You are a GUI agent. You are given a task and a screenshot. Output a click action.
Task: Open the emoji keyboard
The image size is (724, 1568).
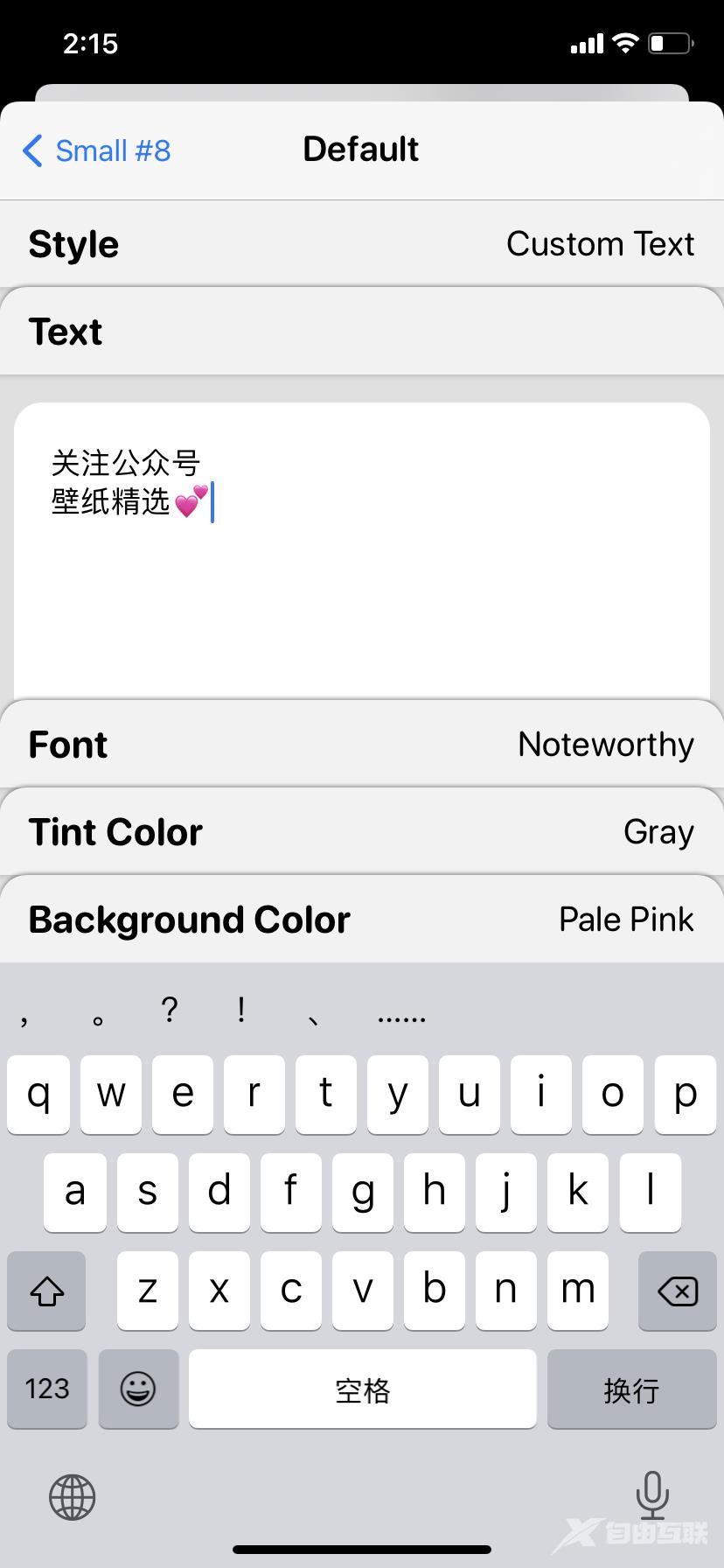(x=138, y=1389)
